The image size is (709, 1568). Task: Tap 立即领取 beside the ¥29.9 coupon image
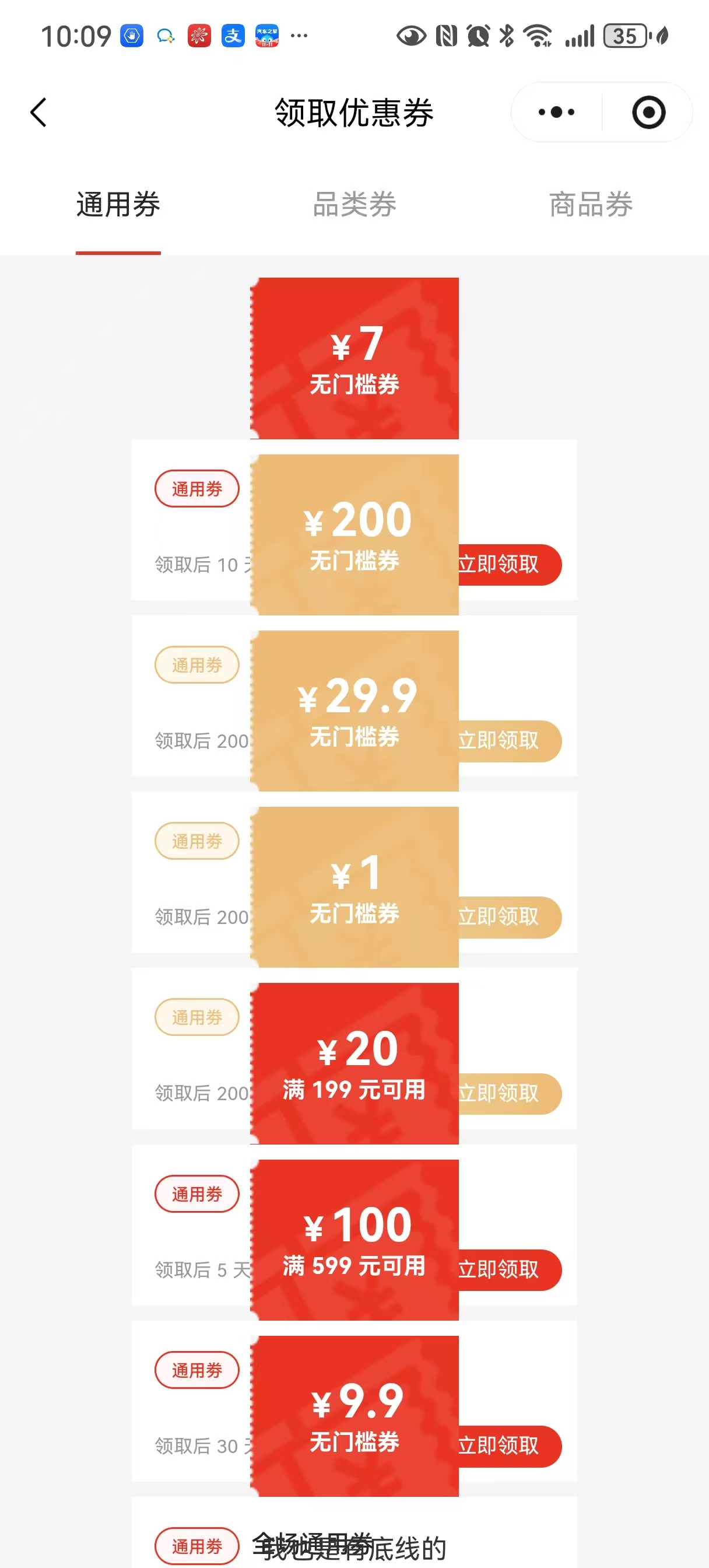pos(508,741)
